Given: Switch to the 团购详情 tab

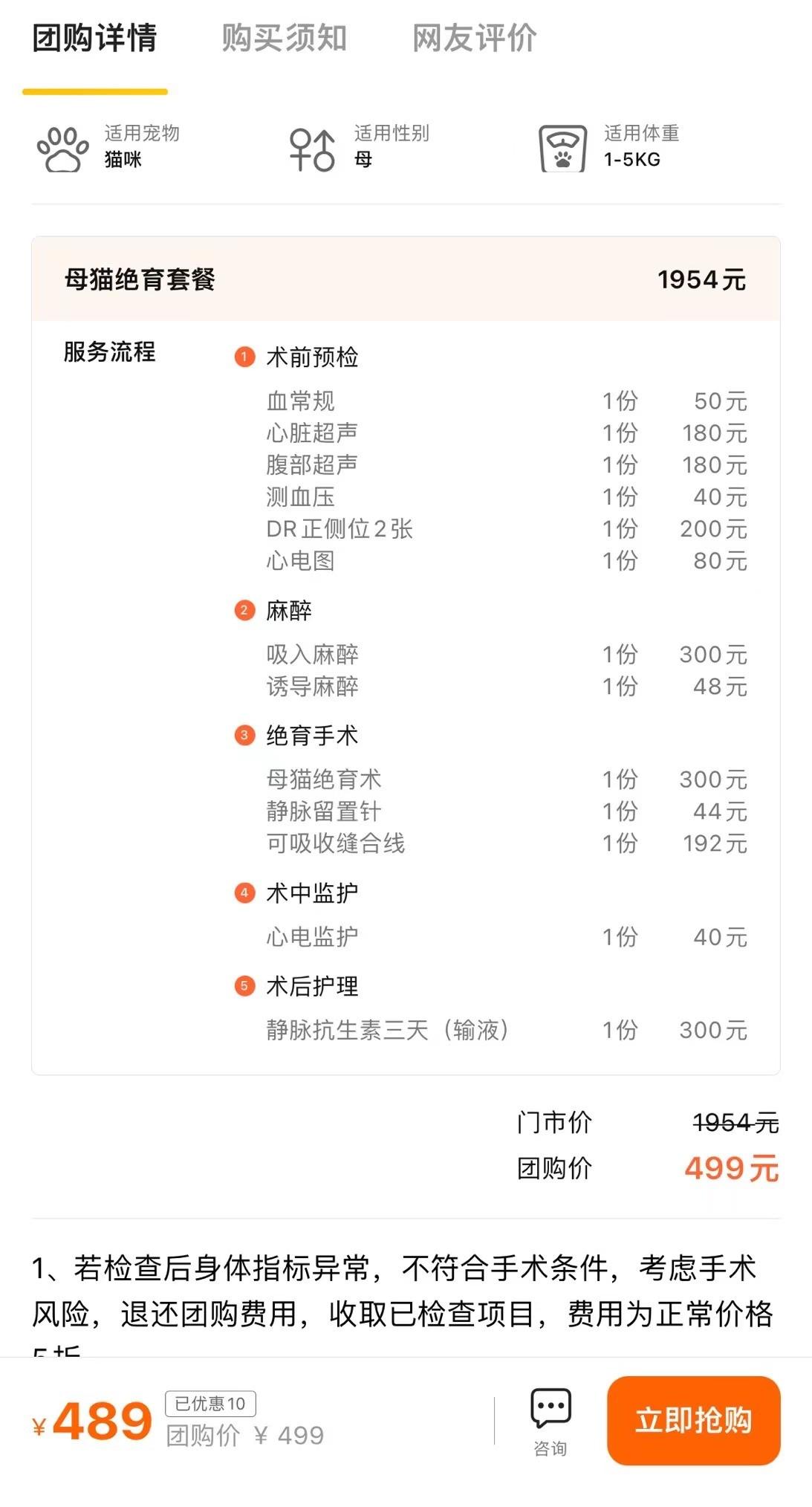Looking at the screenshot, I should (94, 39).
